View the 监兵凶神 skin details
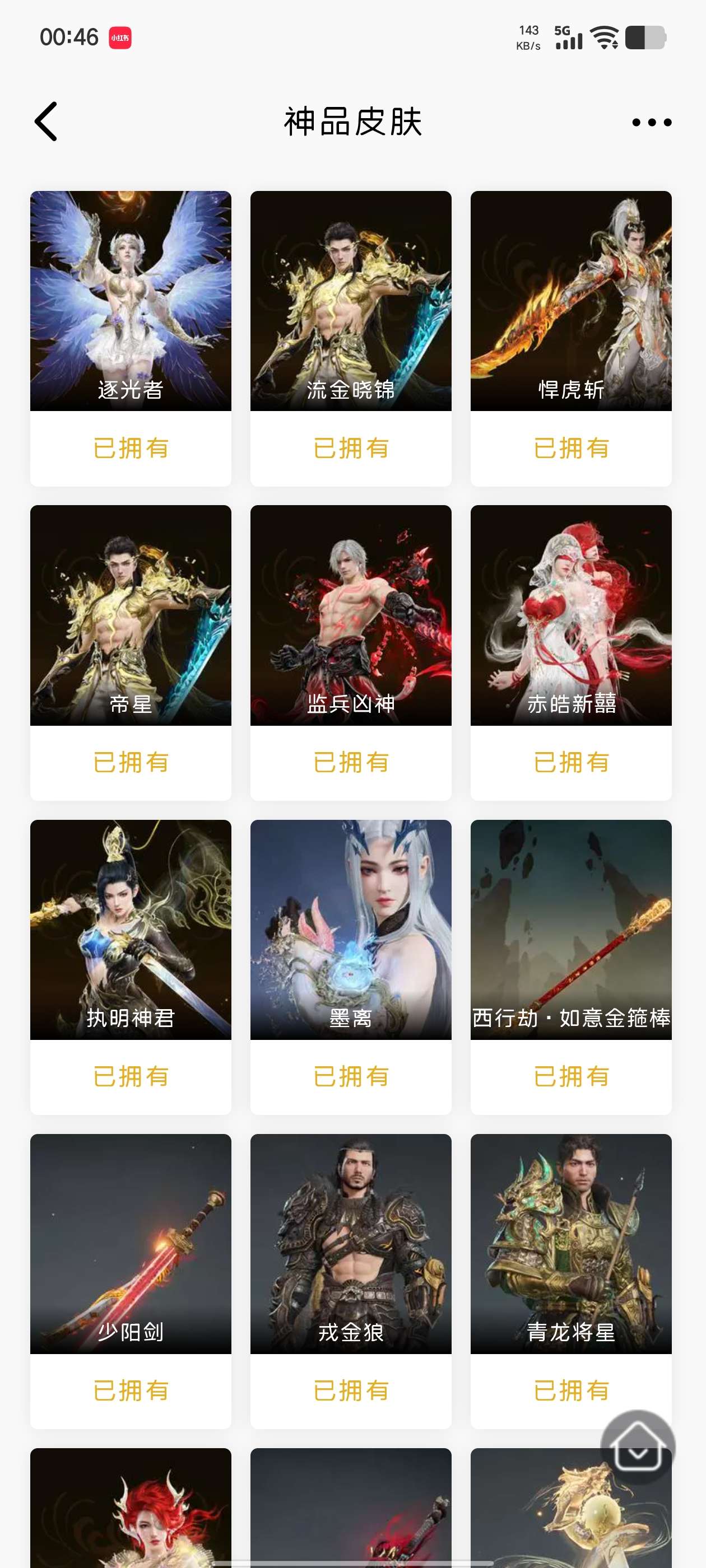The image size is (706, 1568). point(350,615)
